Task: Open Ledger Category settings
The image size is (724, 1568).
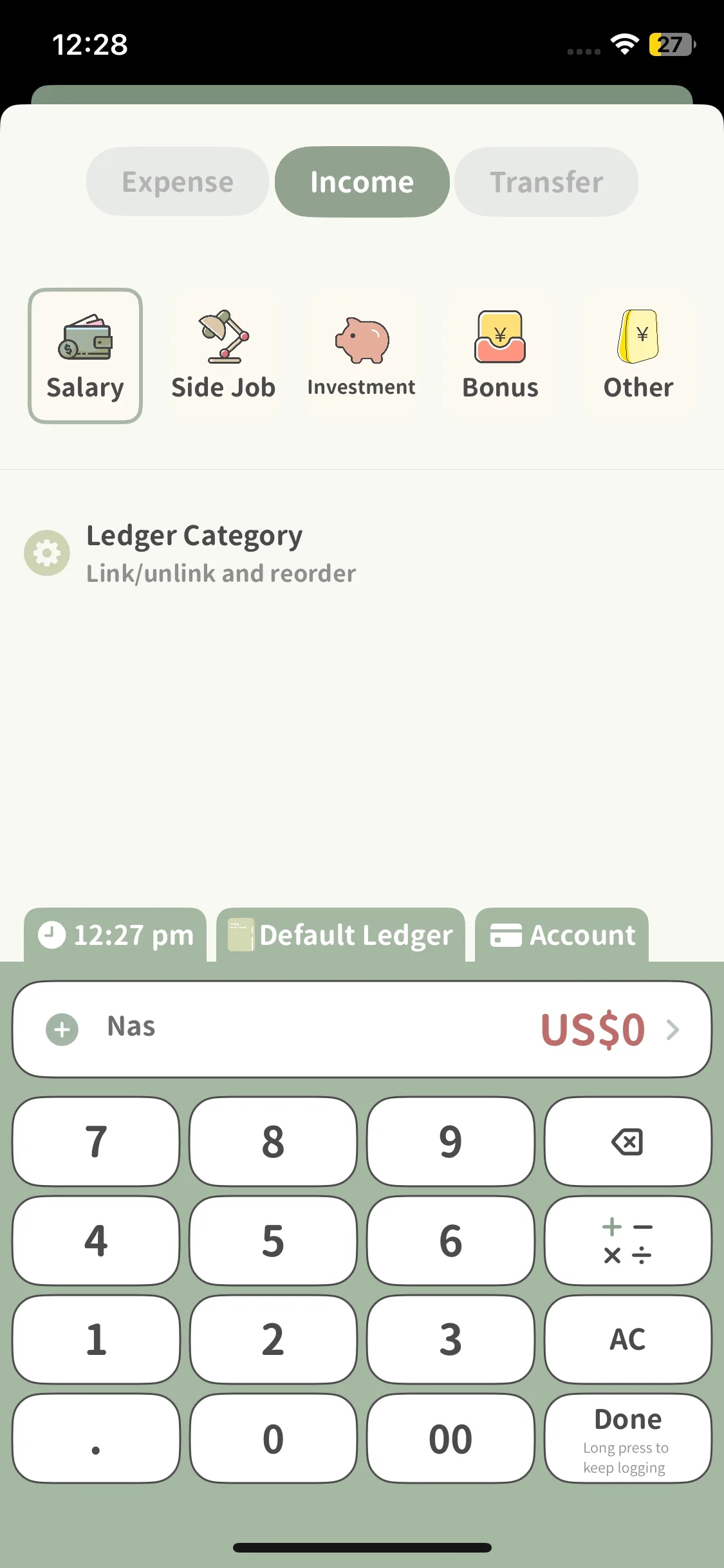Action: (193, 553)
